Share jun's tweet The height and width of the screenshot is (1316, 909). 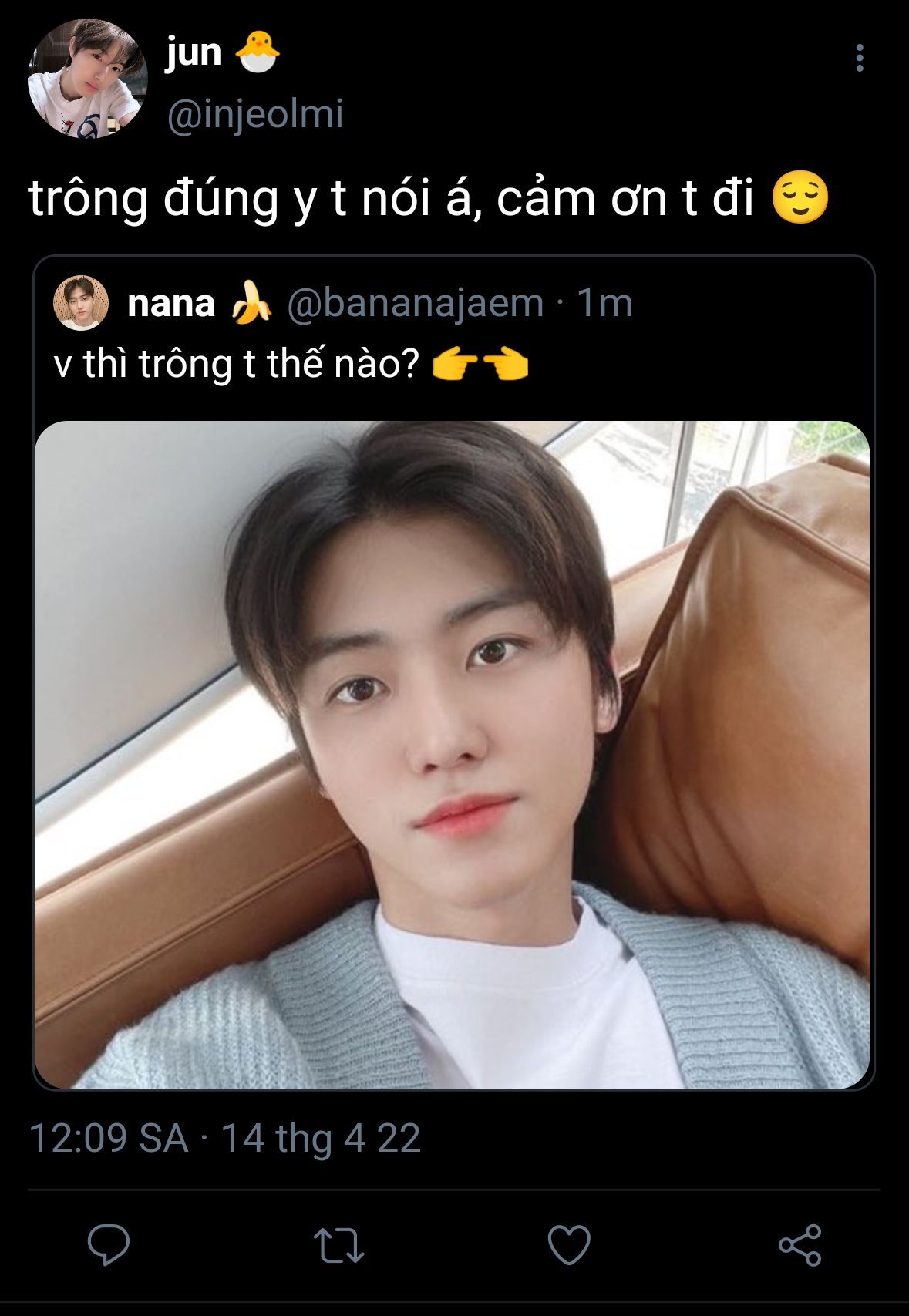tap(800, 1245)
